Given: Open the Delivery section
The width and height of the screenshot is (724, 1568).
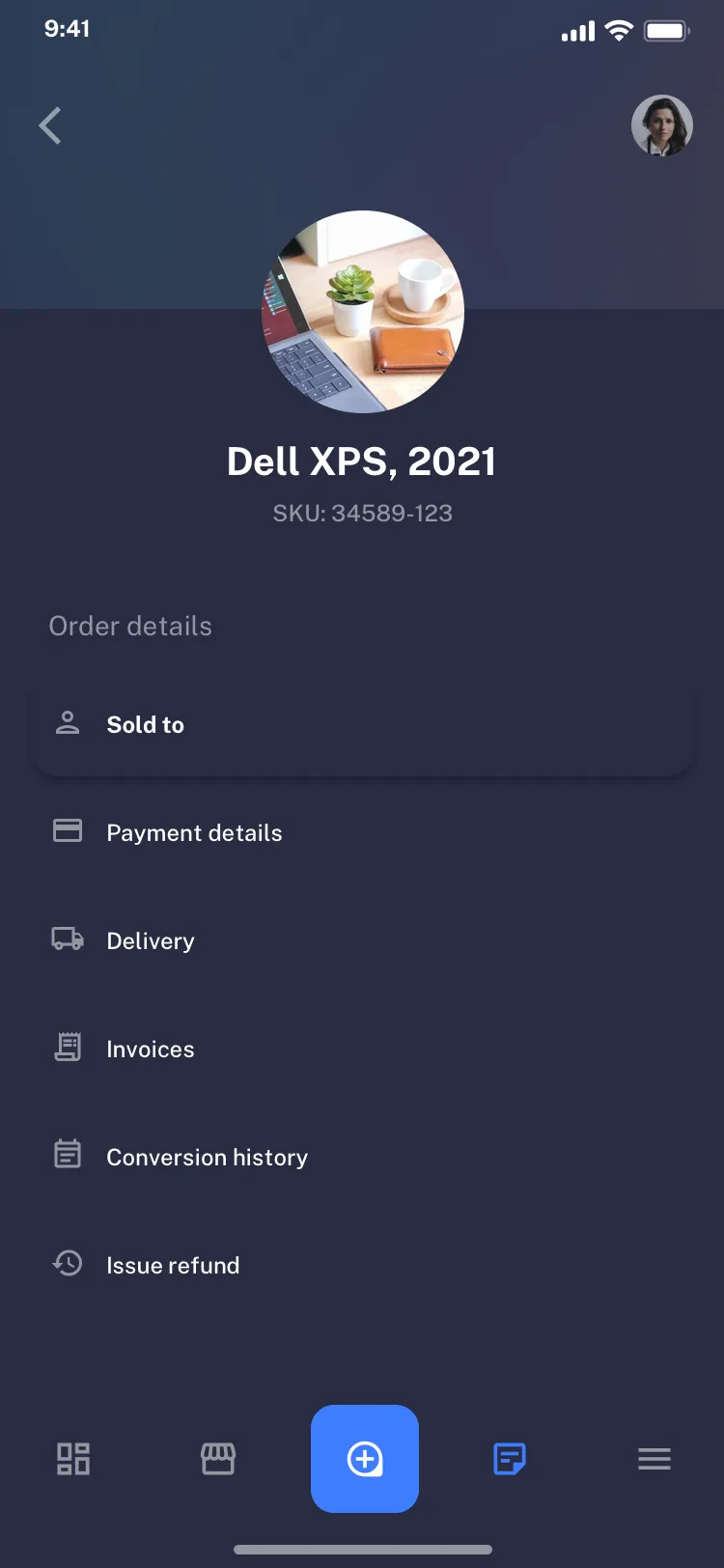Looking at the screenshot, I should (x=362, y=940).
